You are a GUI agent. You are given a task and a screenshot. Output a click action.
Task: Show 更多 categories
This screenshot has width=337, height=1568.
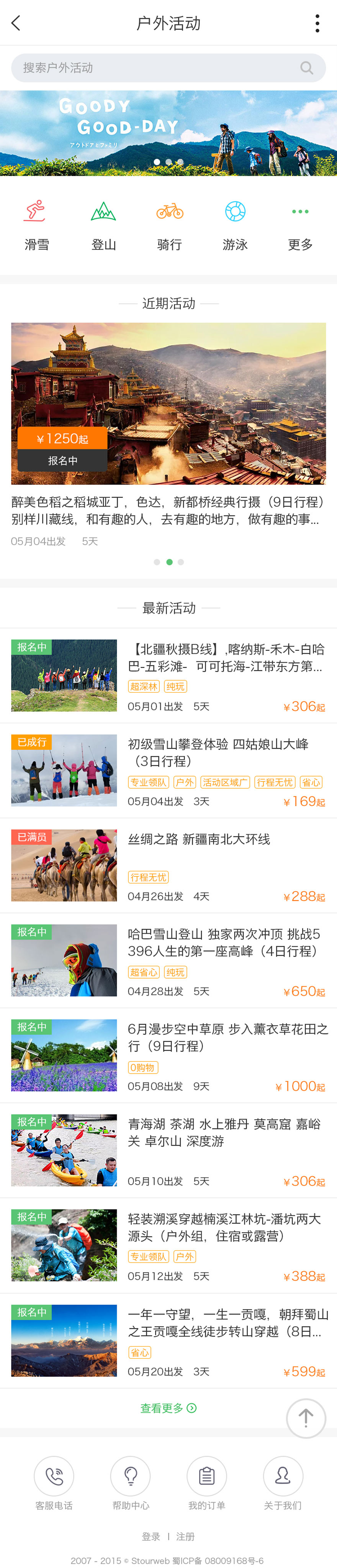pyautogui.click(x=300, y=225)
